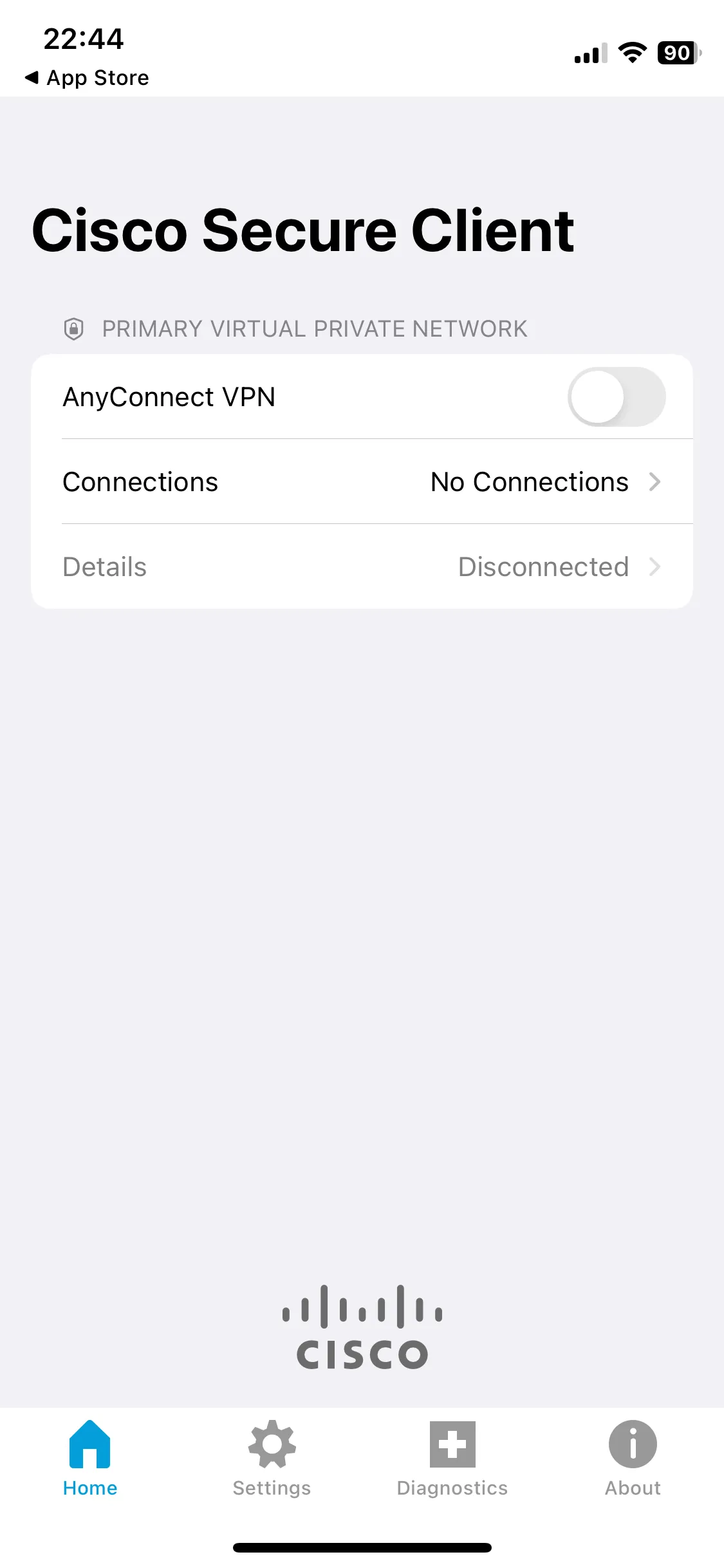Open the Connections row
Viewport: 724px width, 1568px height.
pos(362,482)
